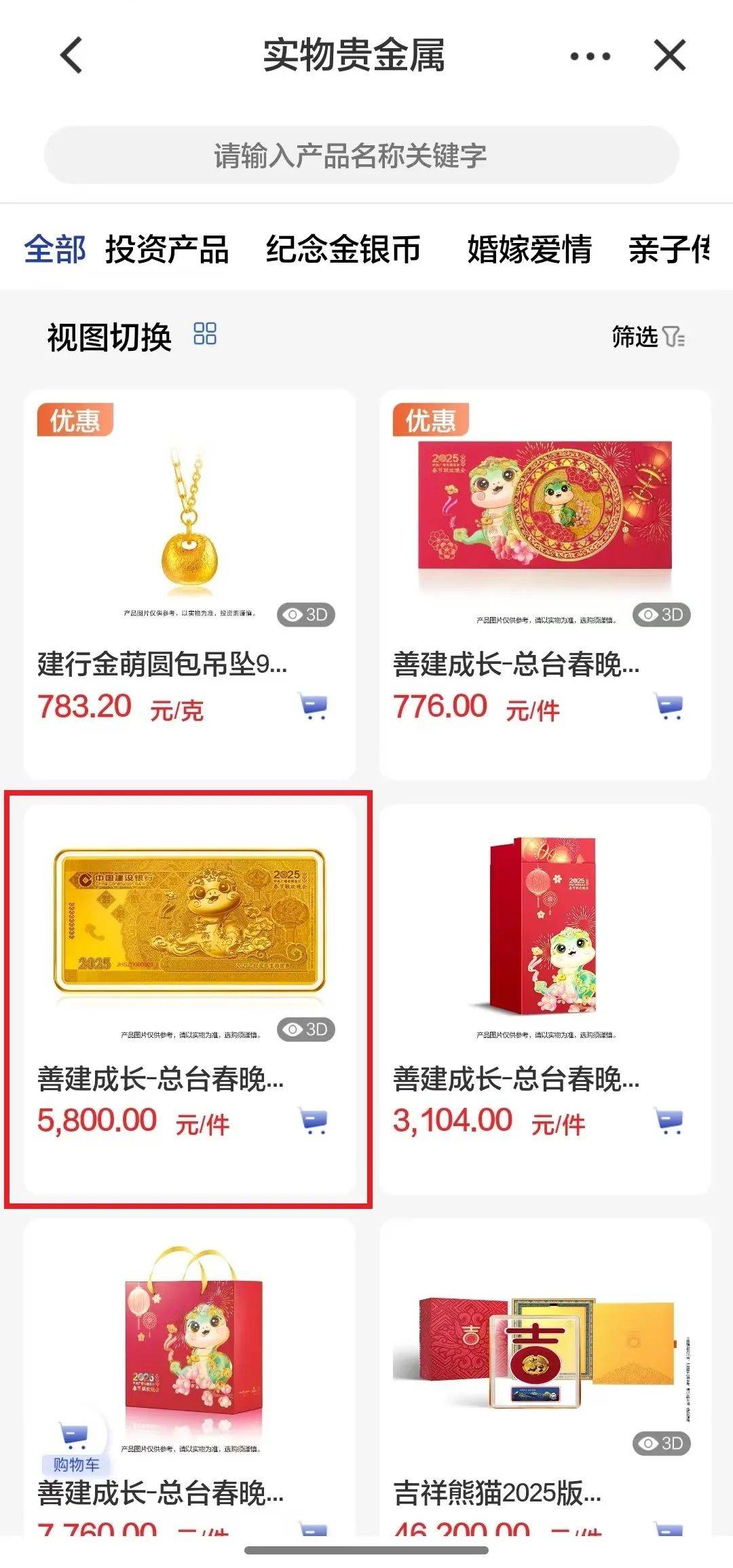Close the 实物贵金属 page
The image size is (733, 1568).
pos(669,55)
